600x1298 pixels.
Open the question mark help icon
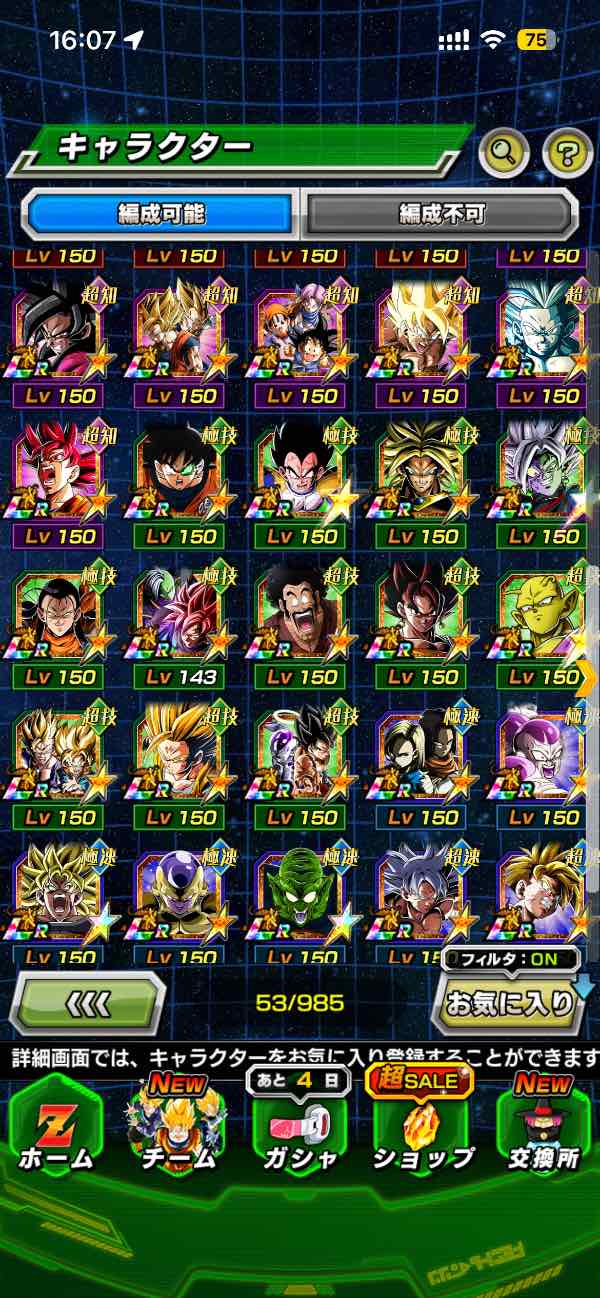567,153
